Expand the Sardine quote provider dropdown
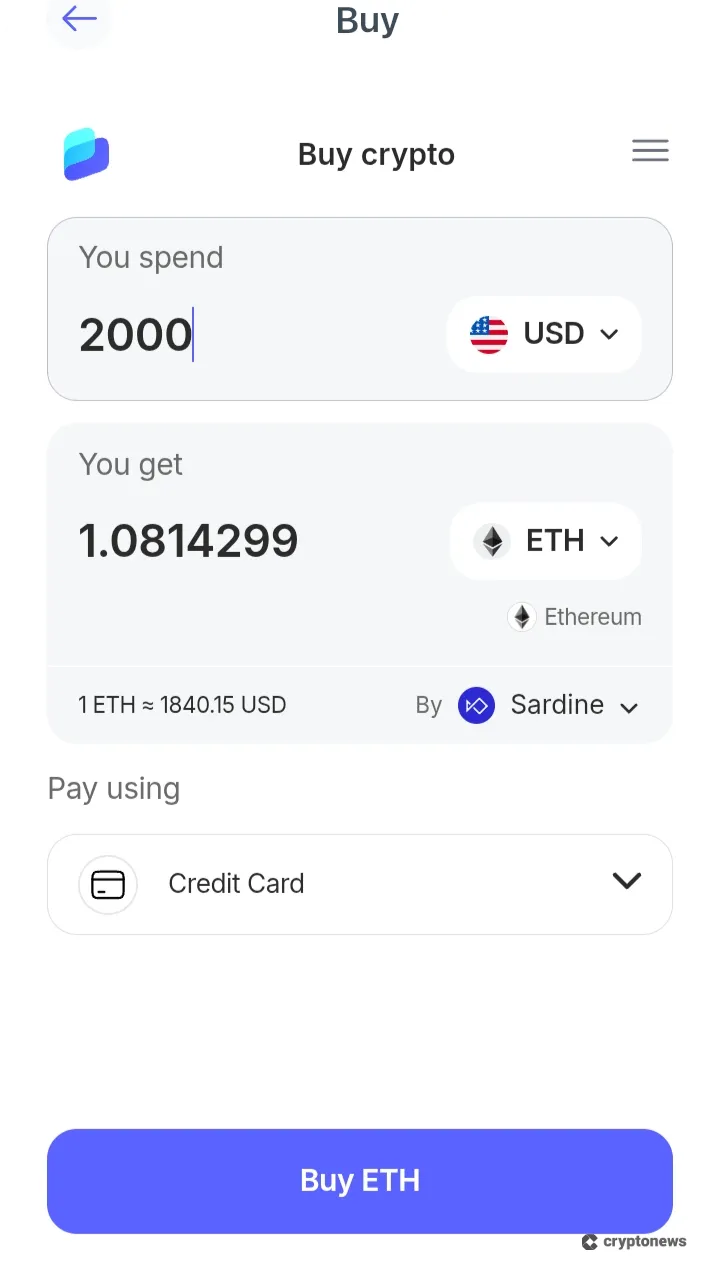 [x=629, y=706]
